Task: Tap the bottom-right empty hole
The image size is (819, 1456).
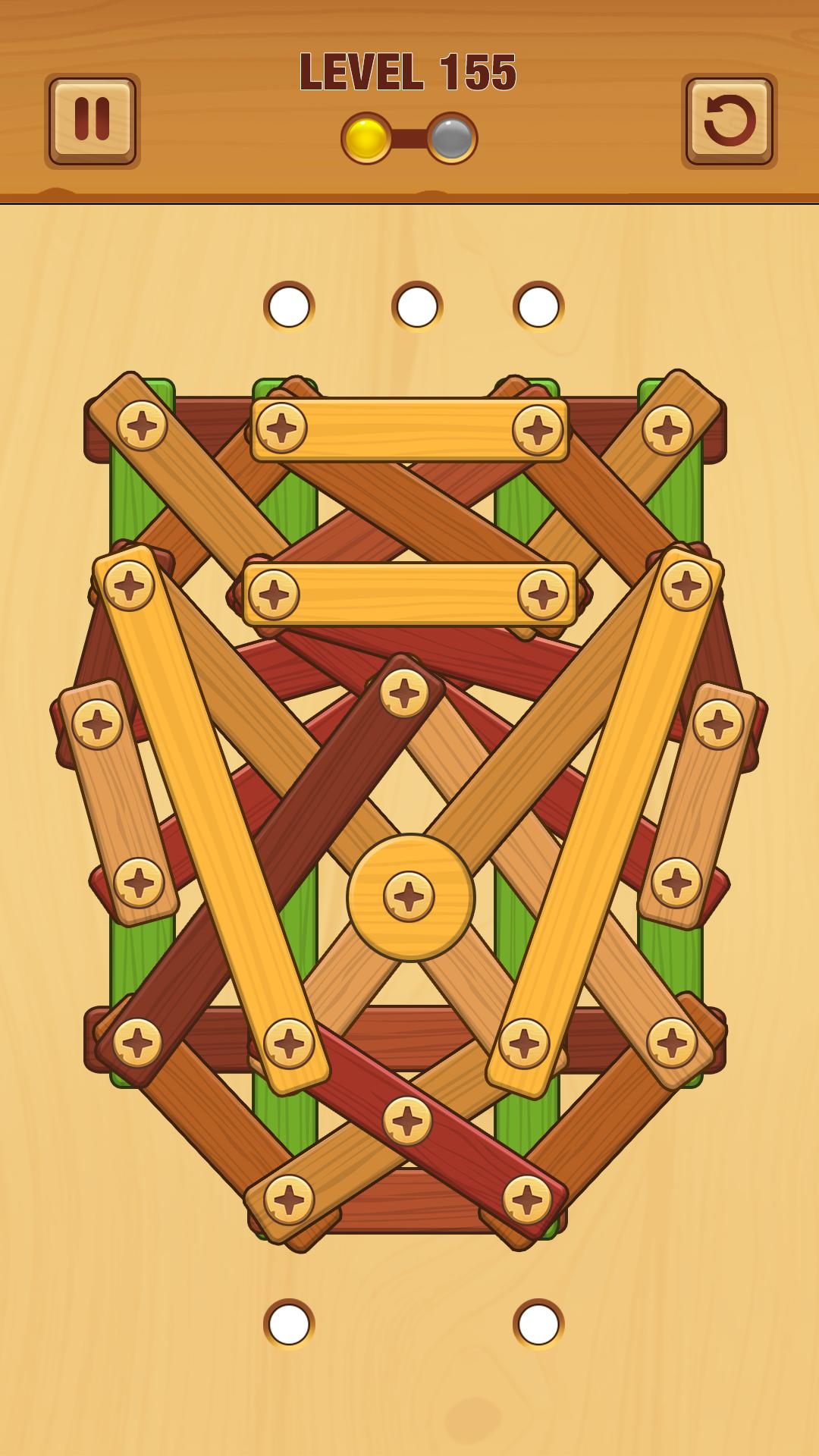Action: coord(538,1324)
